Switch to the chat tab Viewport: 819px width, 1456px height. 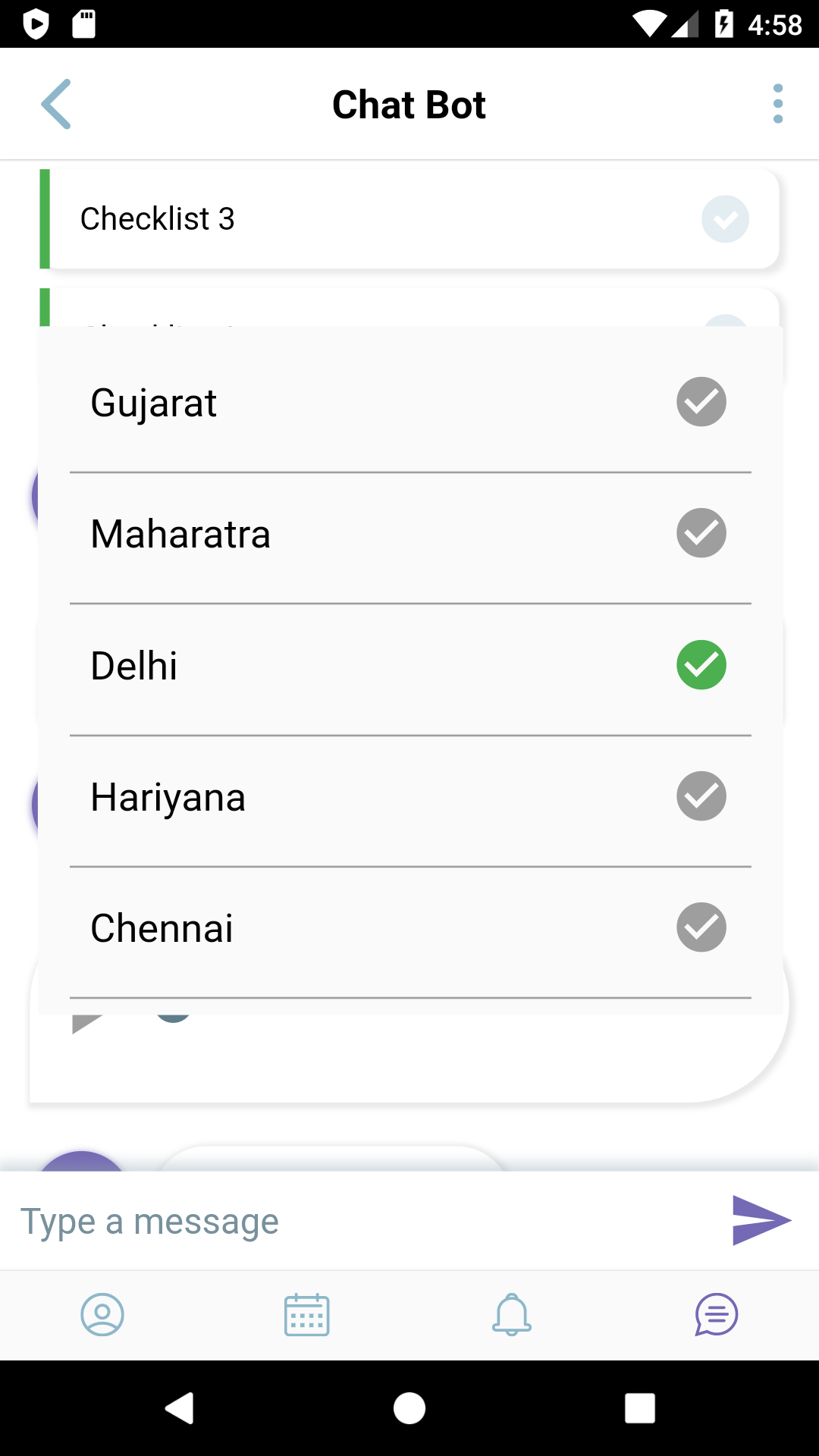pos(717,1315)
